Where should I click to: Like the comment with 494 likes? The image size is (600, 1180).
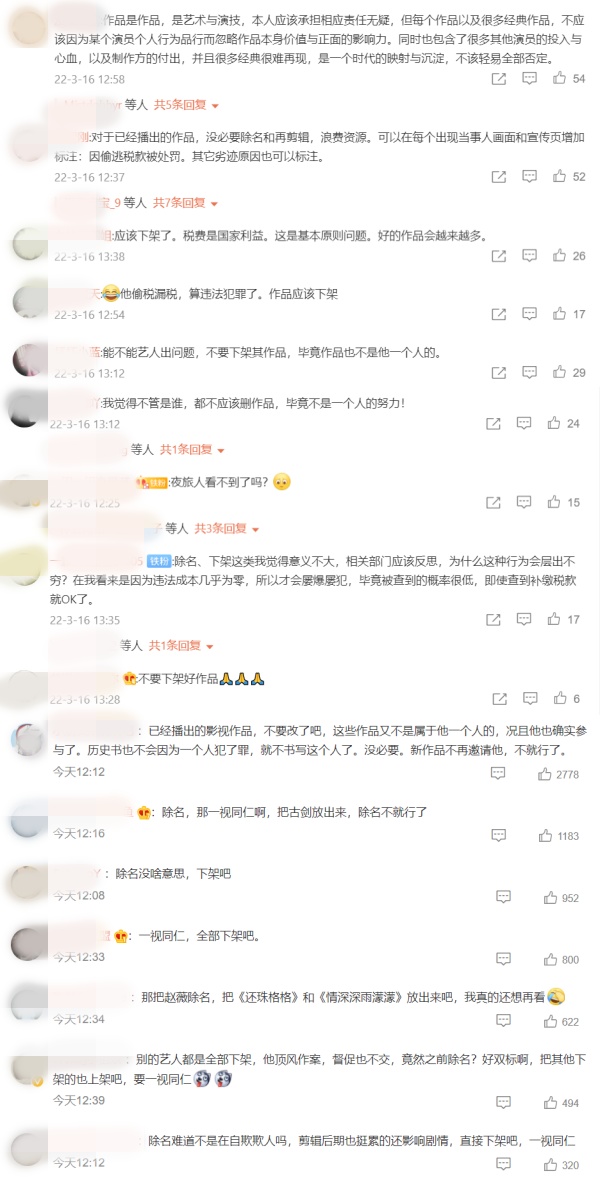(x=550, y=1103)
